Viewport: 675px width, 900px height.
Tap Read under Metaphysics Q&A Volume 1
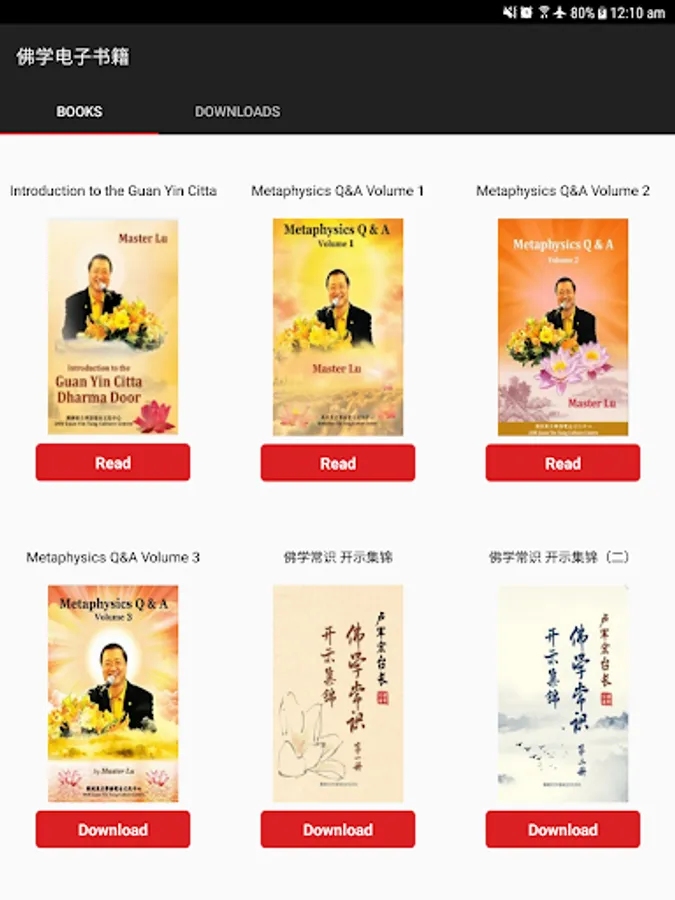tap(338, 463)
